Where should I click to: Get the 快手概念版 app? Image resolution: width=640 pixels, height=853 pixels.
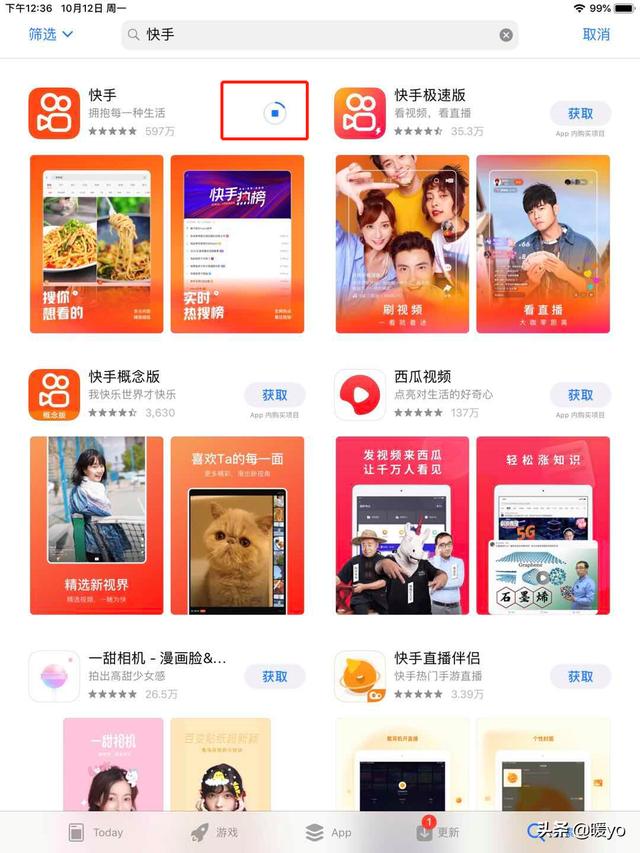275,395
